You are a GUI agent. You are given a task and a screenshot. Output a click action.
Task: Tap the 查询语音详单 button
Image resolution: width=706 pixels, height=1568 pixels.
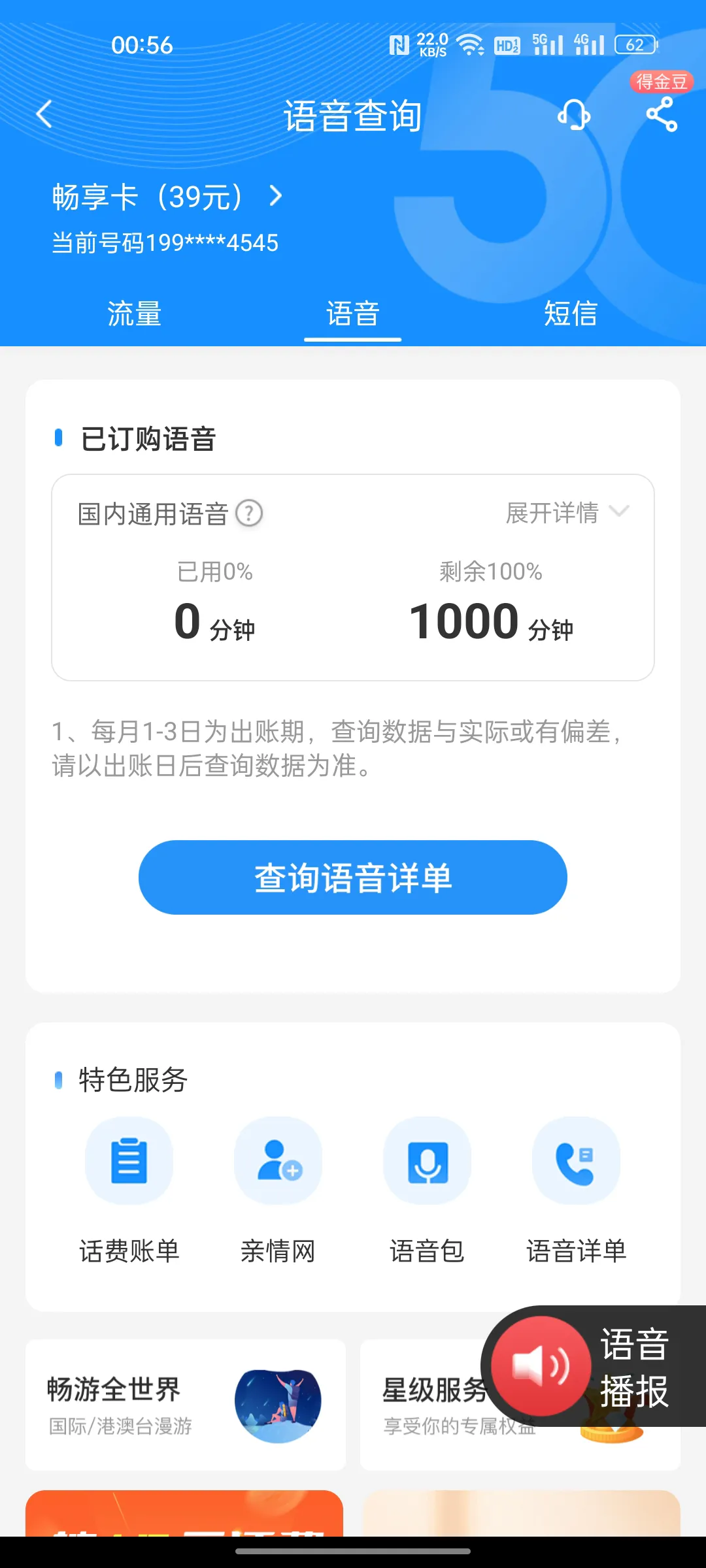point(353,877)
